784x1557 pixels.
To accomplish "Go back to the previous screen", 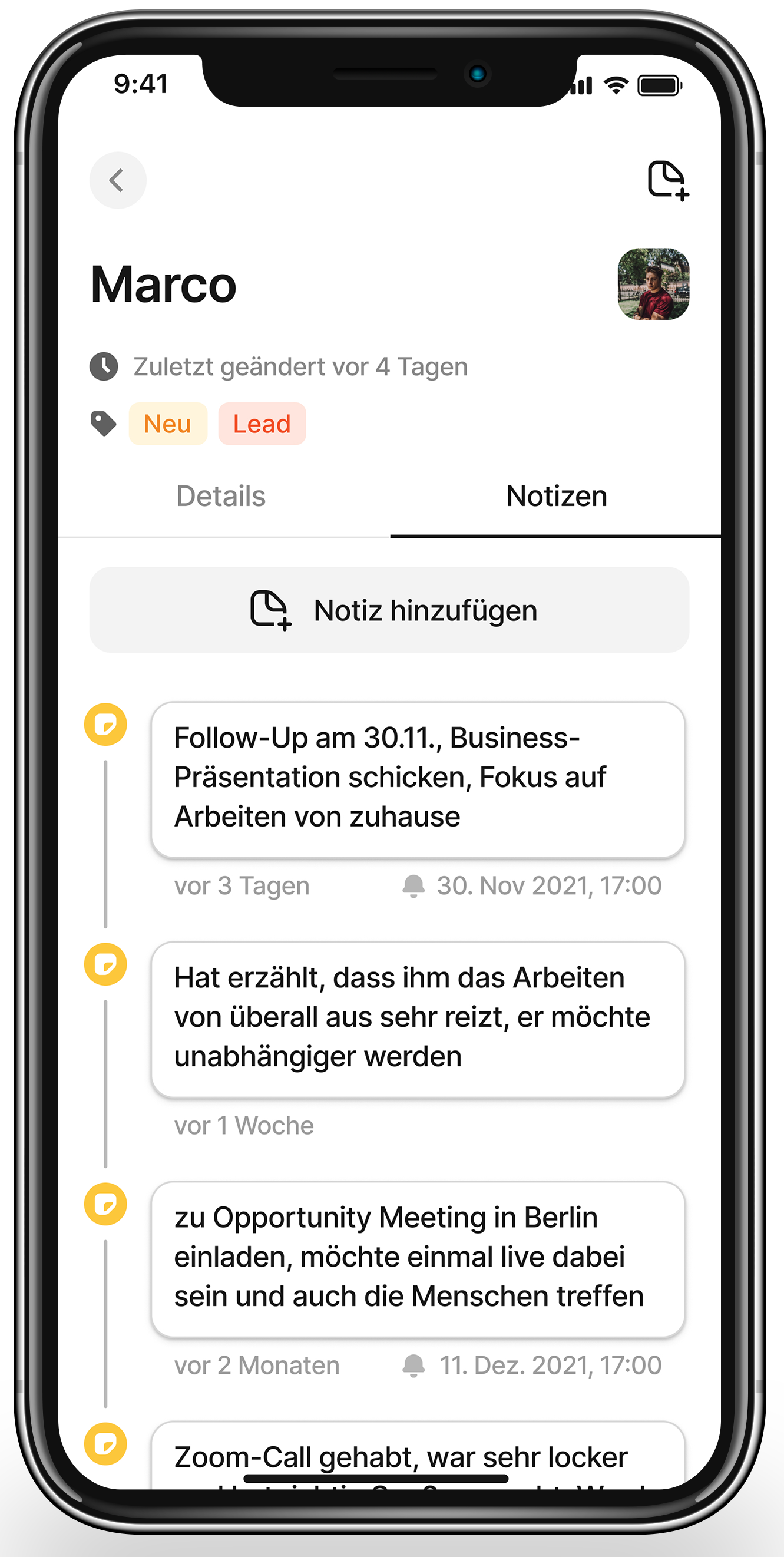I will [118, 180].
